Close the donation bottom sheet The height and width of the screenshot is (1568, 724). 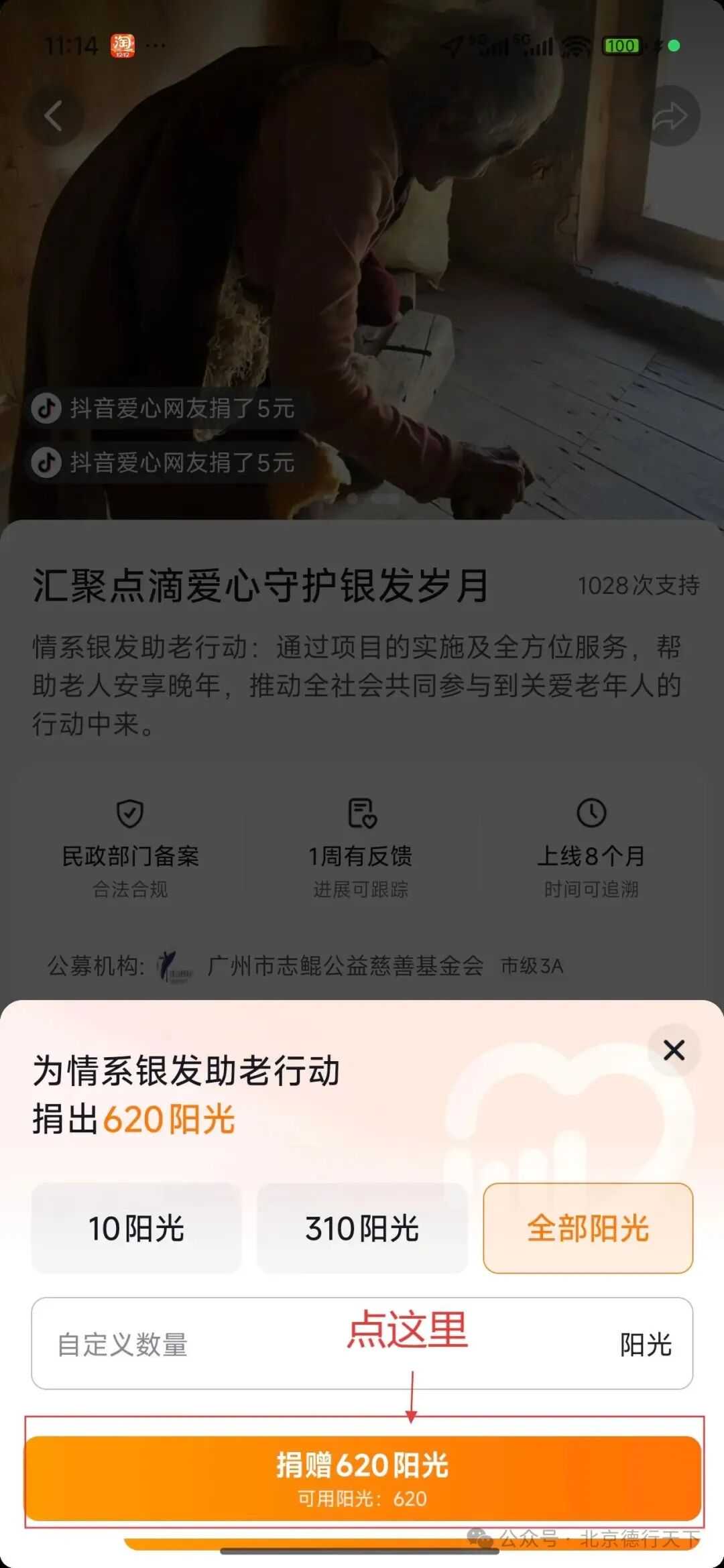tap(674, 1050)
